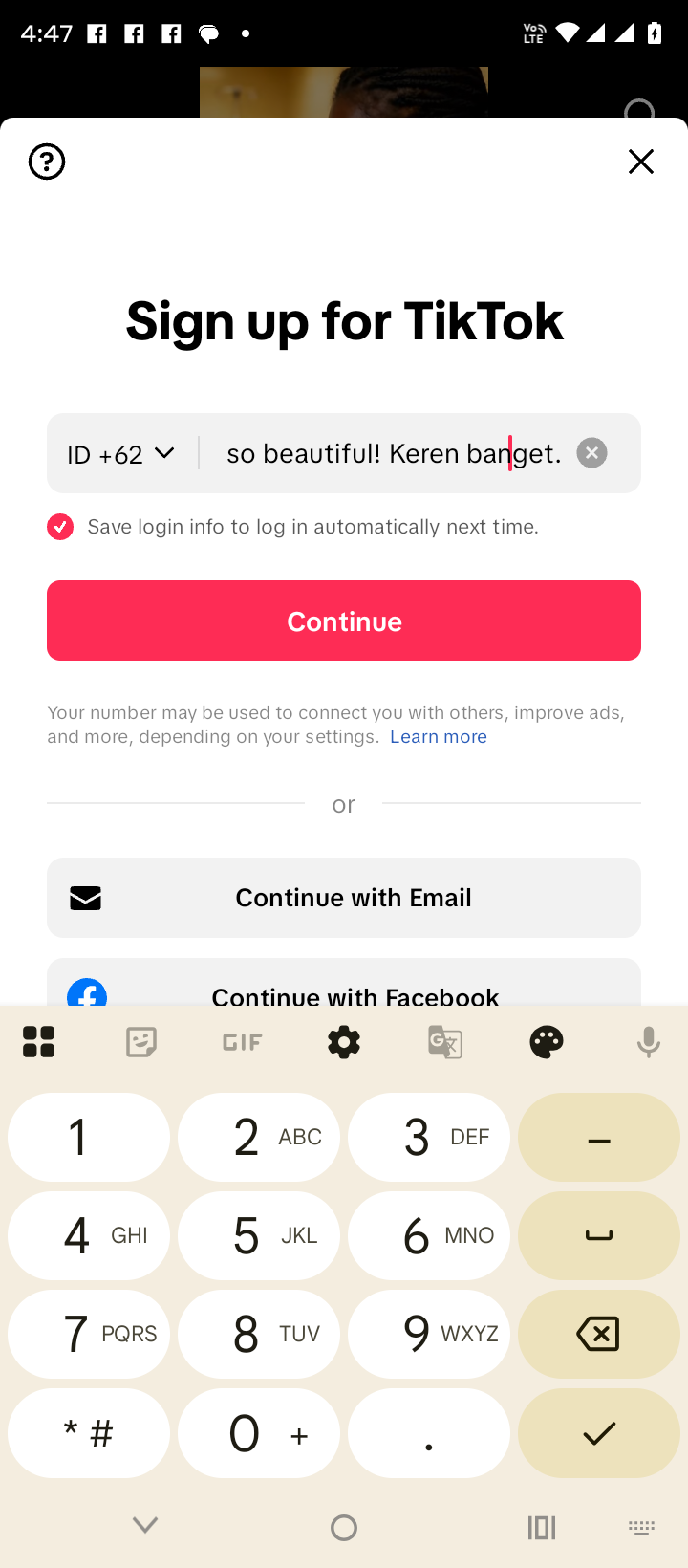Expand the ID +62 country code dropdown
This screenshot has width=688, height=1568.
click(x=121, y=454)
